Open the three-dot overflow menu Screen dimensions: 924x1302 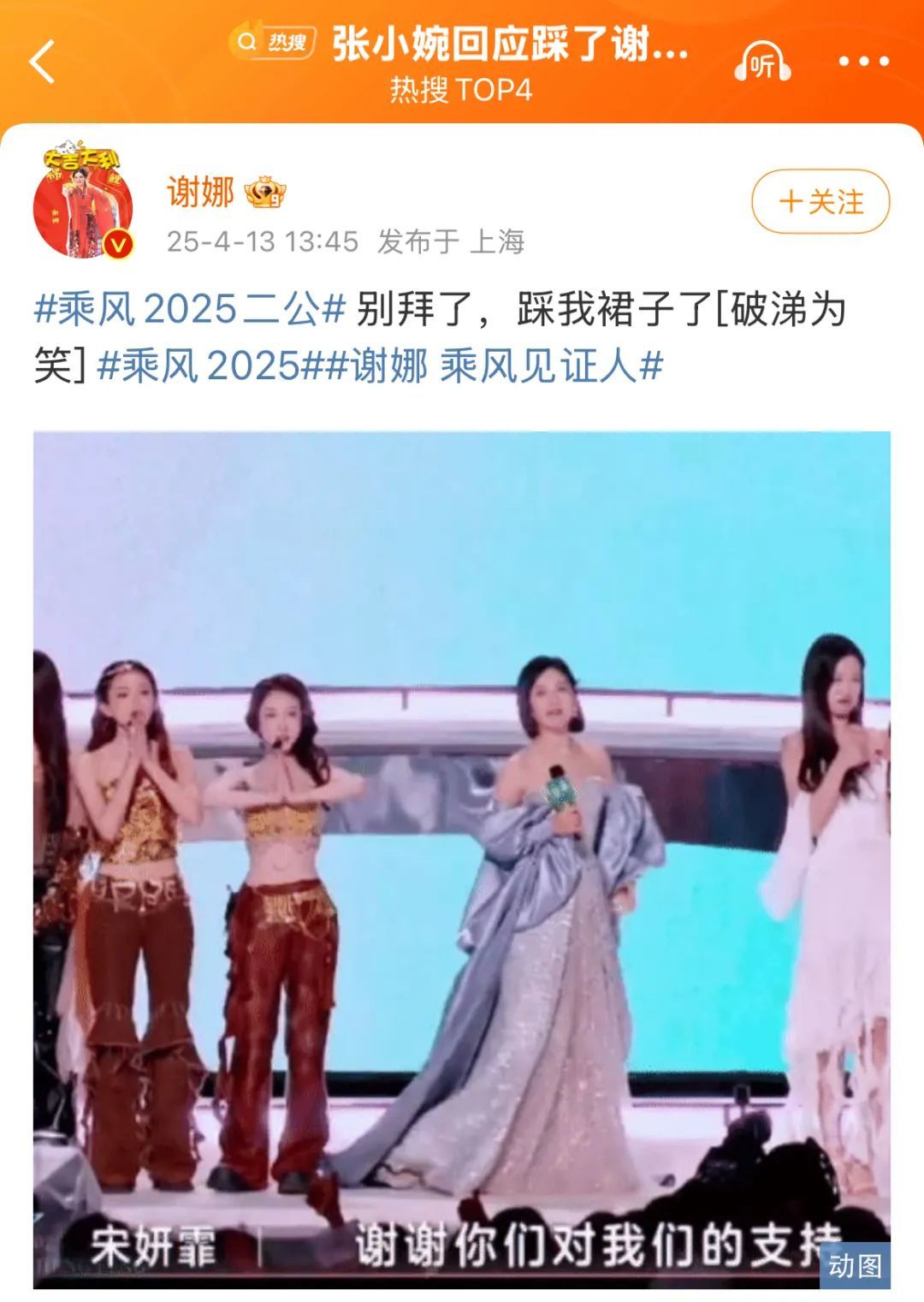pos(863,62)
